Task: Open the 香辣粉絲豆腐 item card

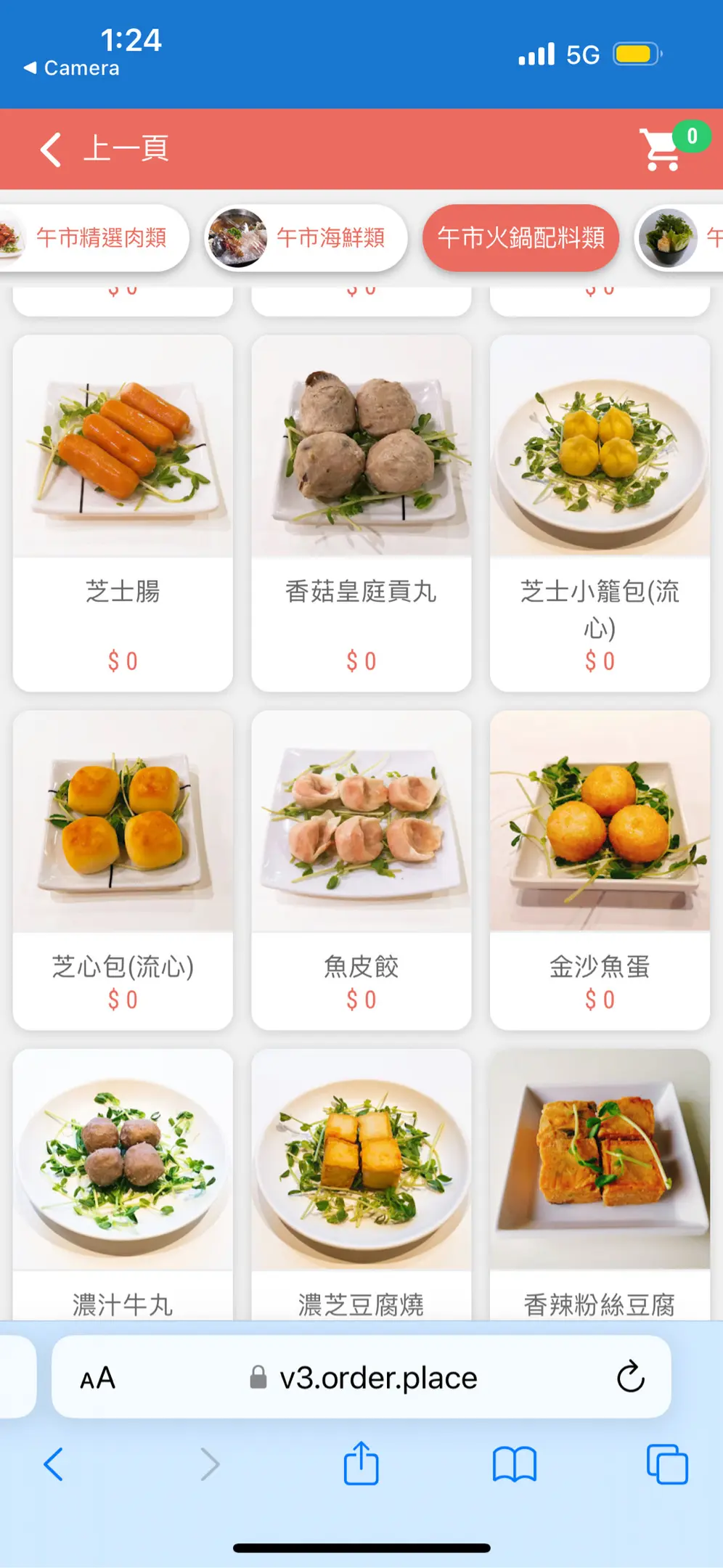Action: 600,1183
